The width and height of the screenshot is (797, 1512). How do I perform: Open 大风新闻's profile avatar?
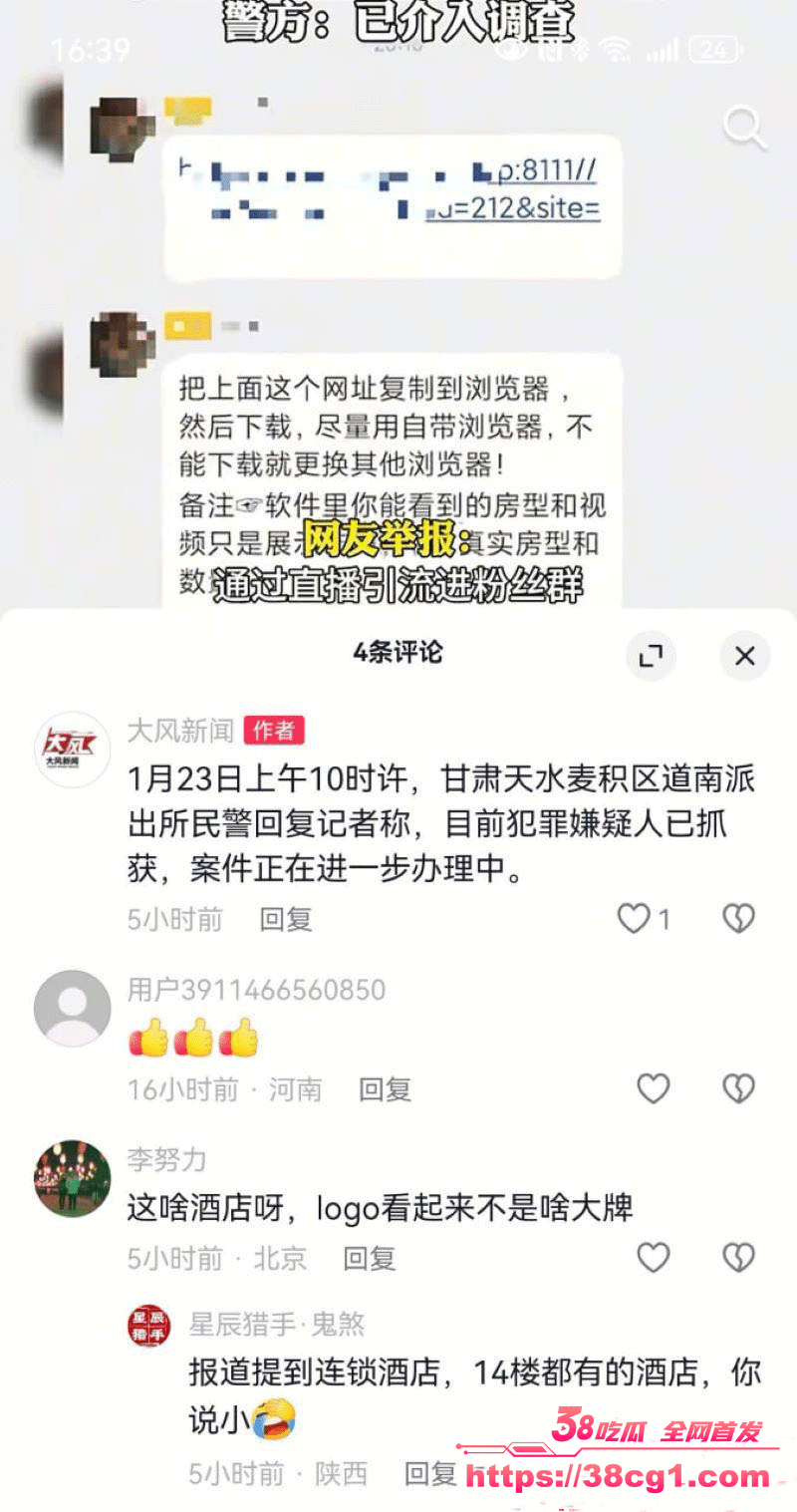coord(72,750)
